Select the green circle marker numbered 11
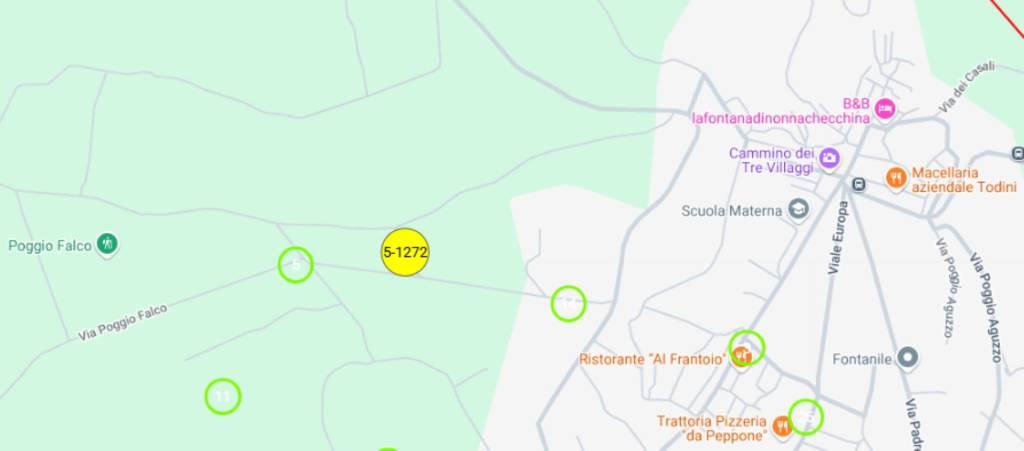This screenshot has width=1024, height=451. point(223,396)
